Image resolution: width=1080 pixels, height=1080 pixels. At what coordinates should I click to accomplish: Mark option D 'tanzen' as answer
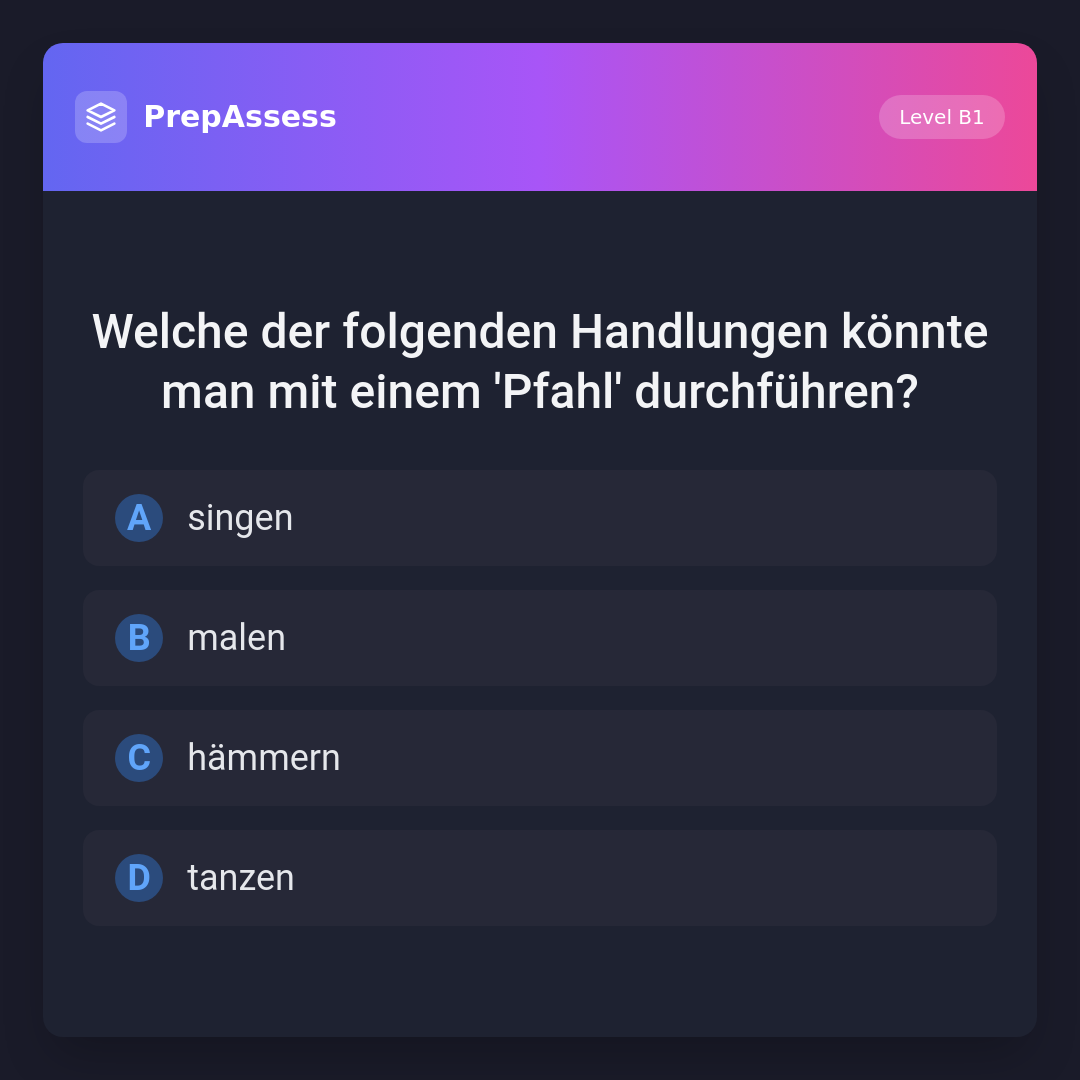[x=540, y=878]
